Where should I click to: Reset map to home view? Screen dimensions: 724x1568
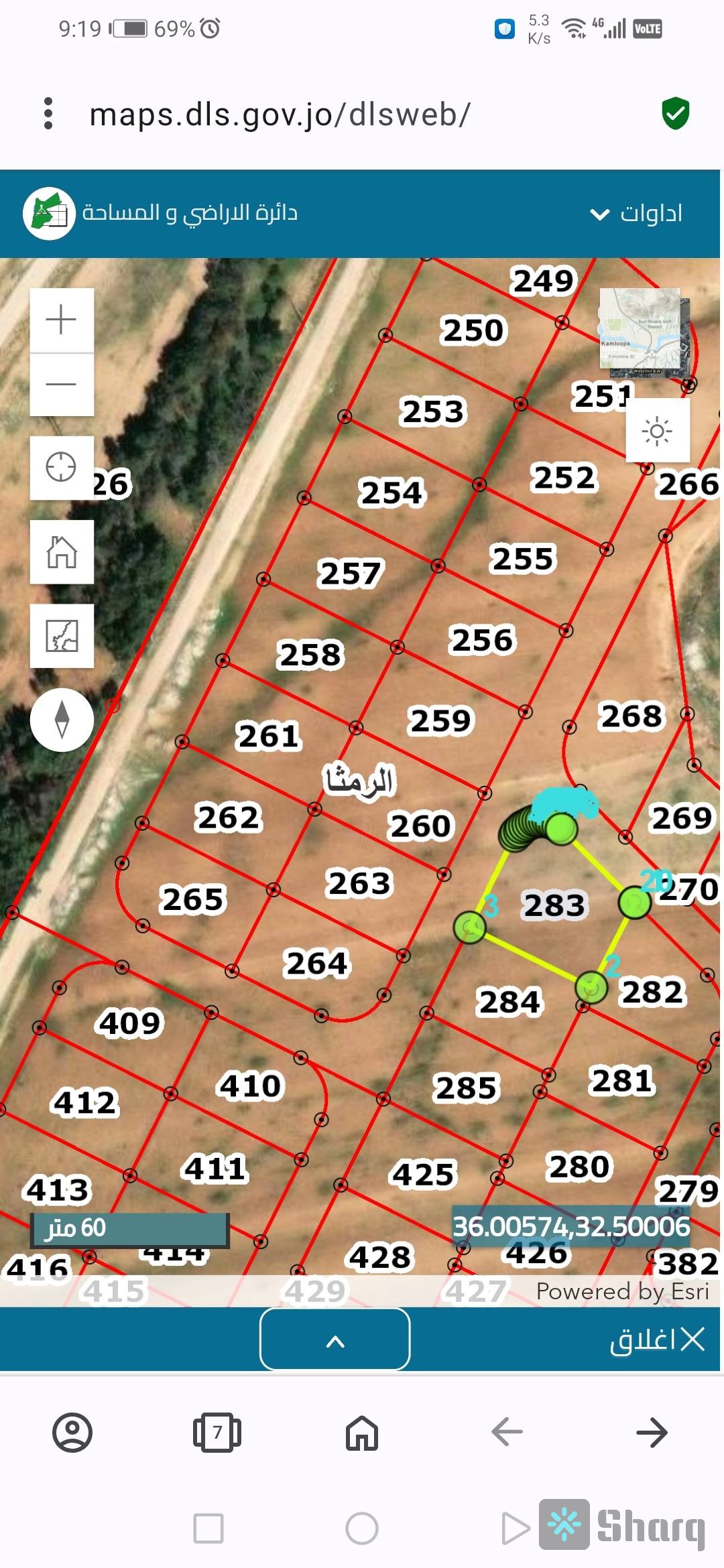click(x=62, y=551)
